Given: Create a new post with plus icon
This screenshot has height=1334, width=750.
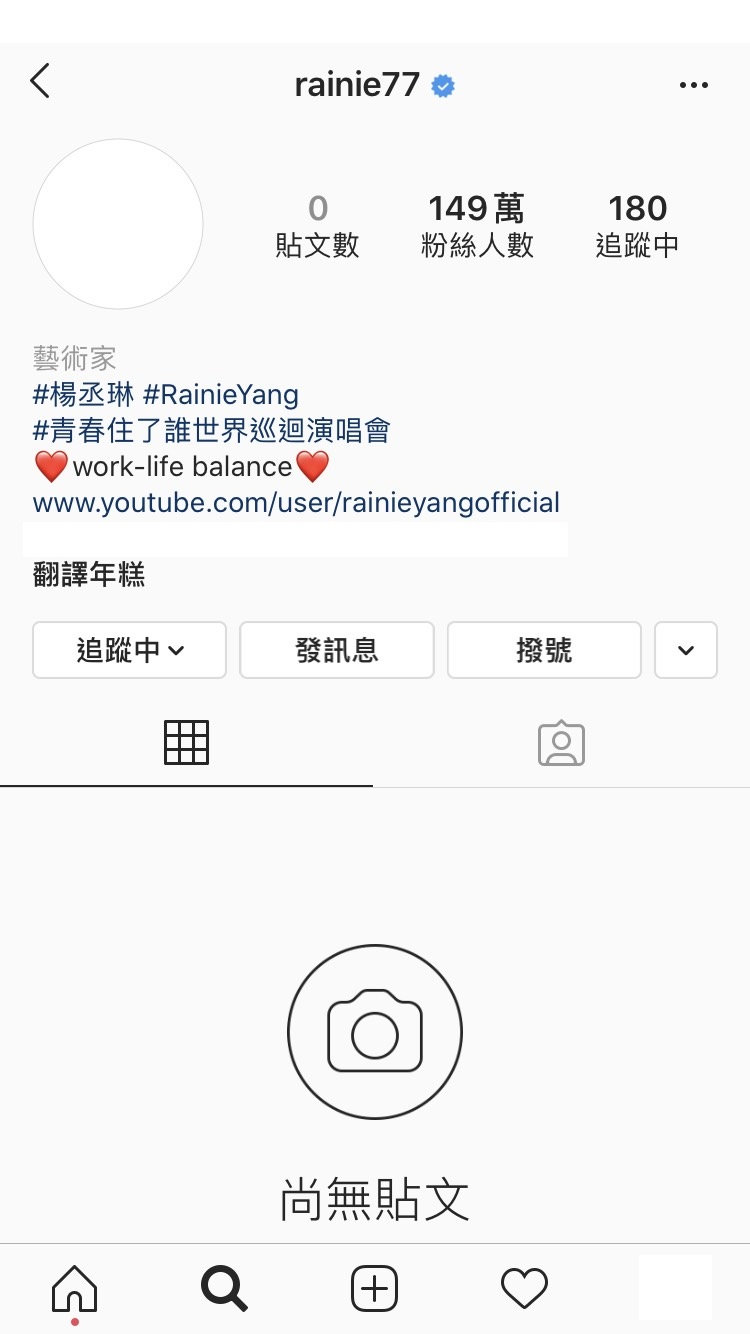Looking at the screenshot, I should click(375, 1288).
